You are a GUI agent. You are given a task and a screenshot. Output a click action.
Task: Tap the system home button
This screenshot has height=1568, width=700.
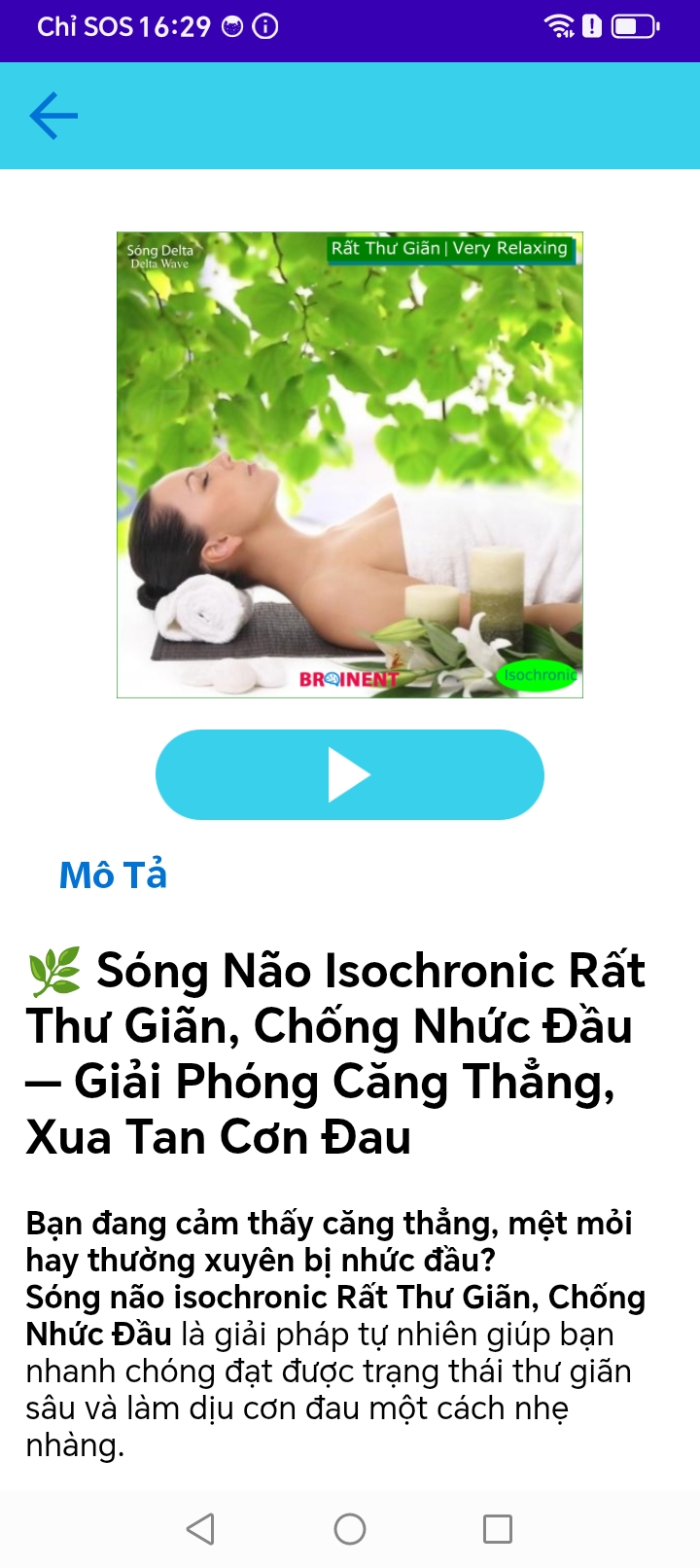point(350,1529)
